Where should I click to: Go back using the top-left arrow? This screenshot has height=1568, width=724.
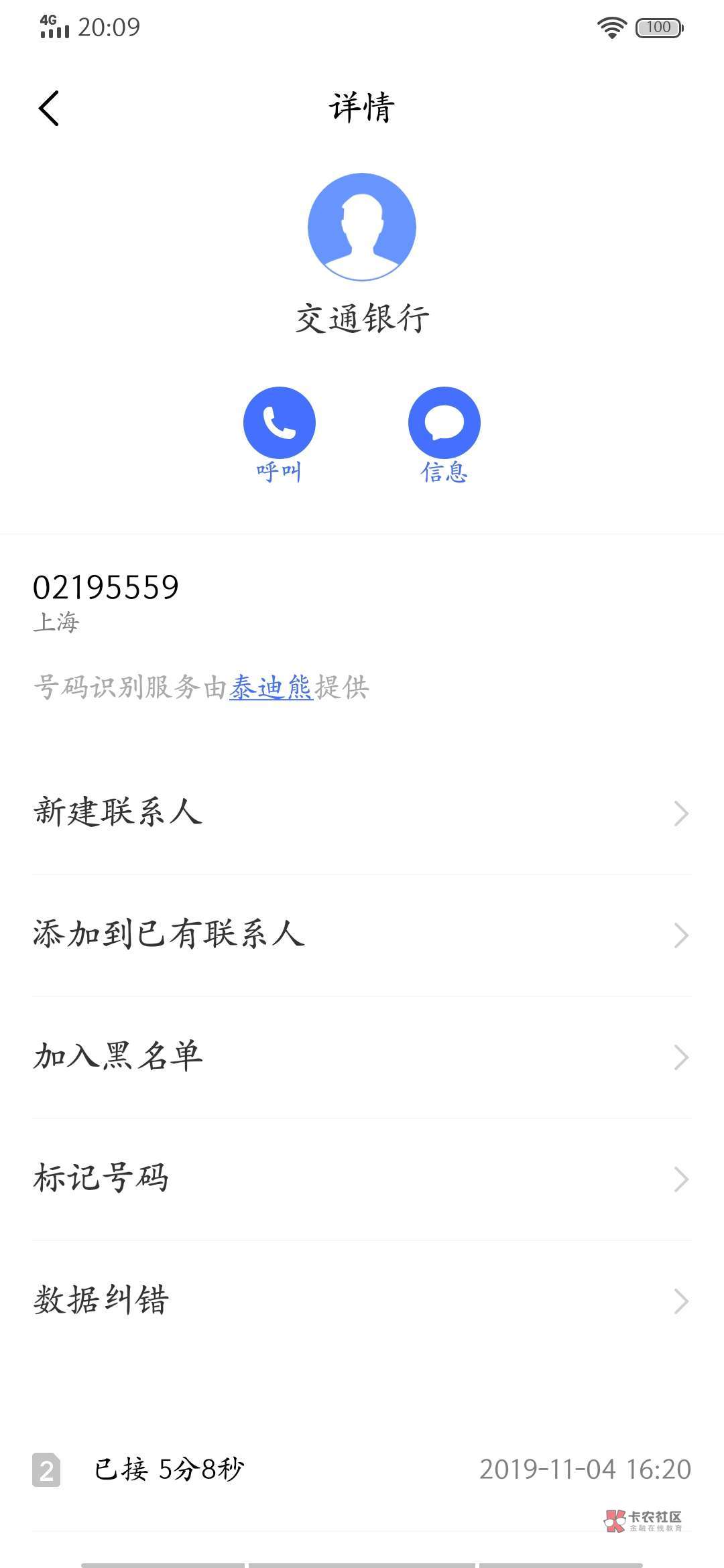click(49, 108)
